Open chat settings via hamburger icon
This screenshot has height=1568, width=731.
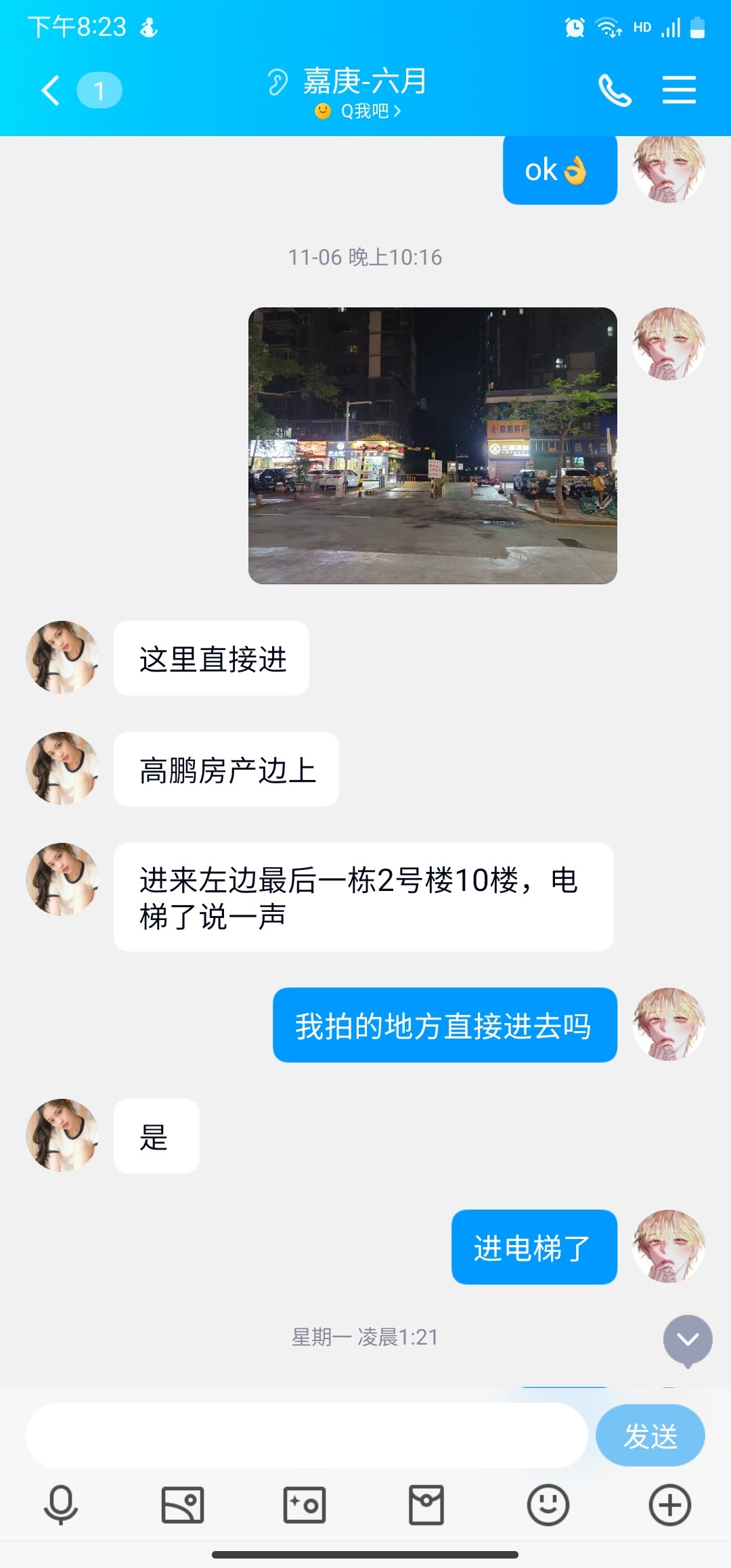coord(679,89)
